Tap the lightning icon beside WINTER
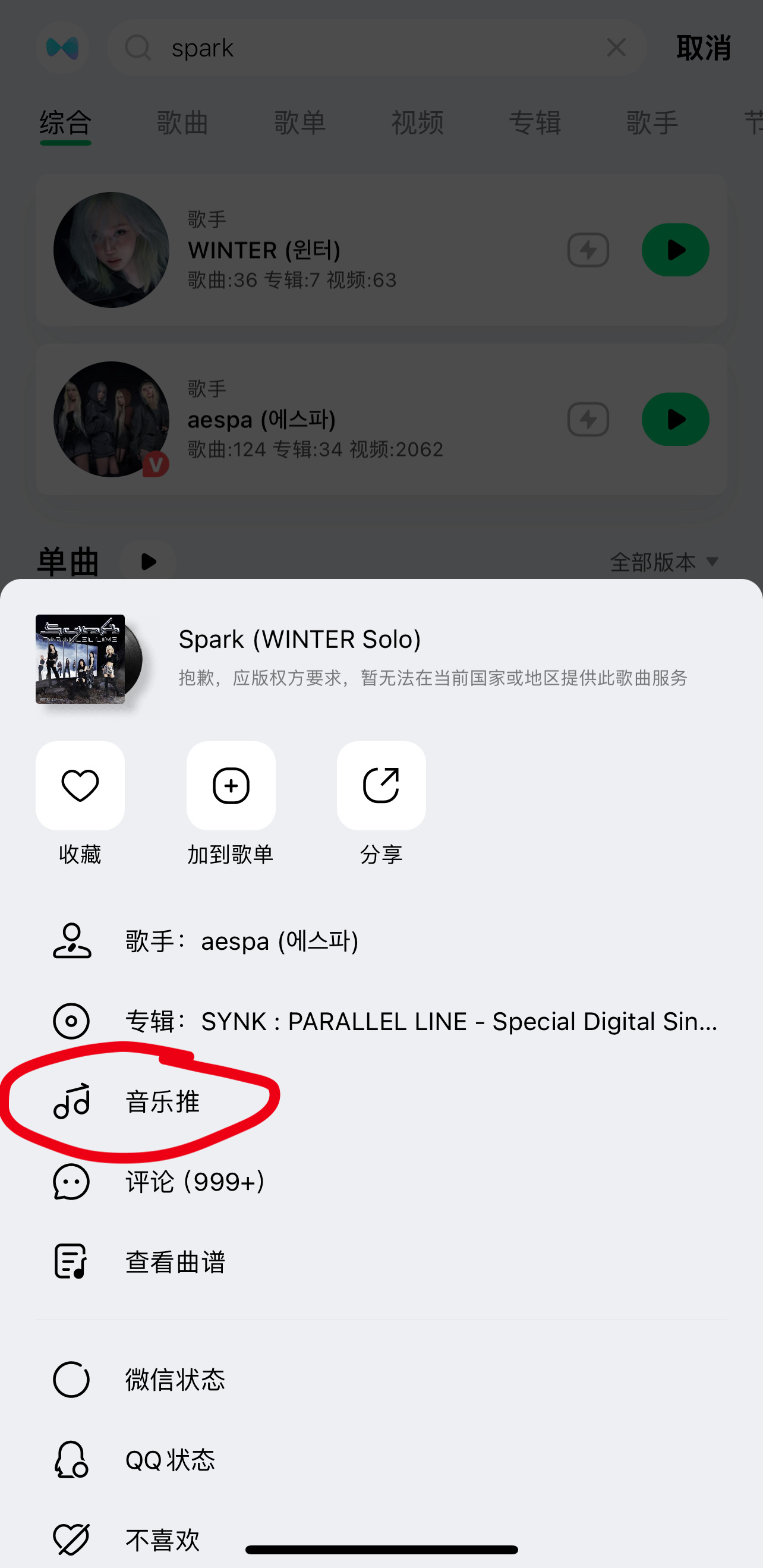The height and width of the screenshot is (1568, 763). point(588,250)
